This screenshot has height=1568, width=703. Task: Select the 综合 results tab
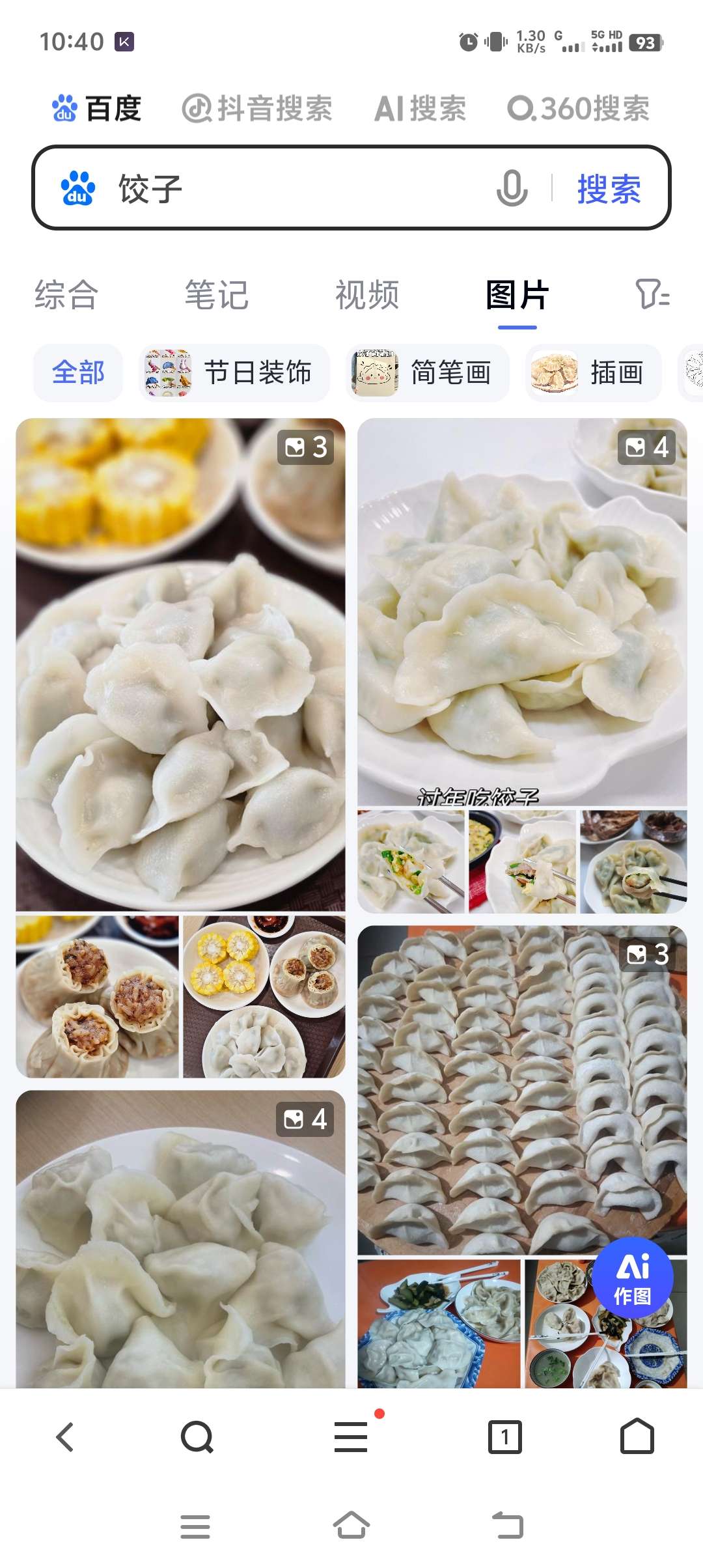tap(66, 295)
